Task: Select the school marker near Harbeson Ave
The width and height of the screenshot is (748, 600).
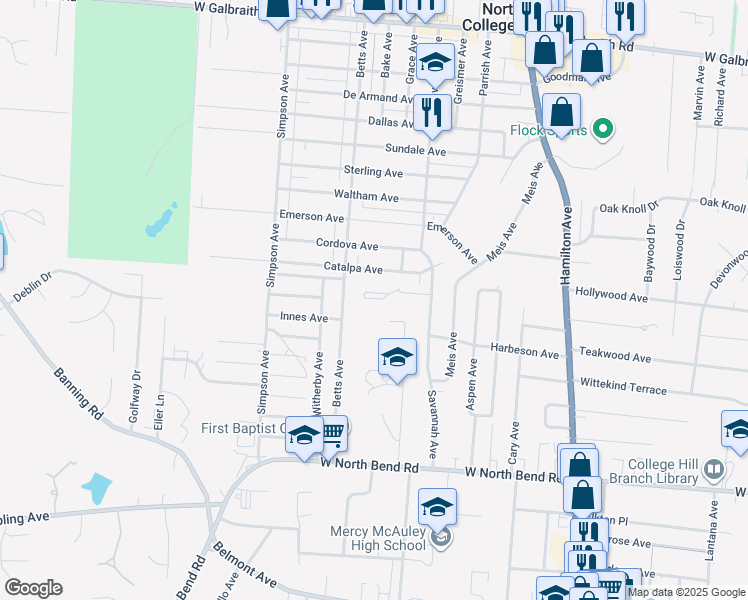Action: point(397,358)
